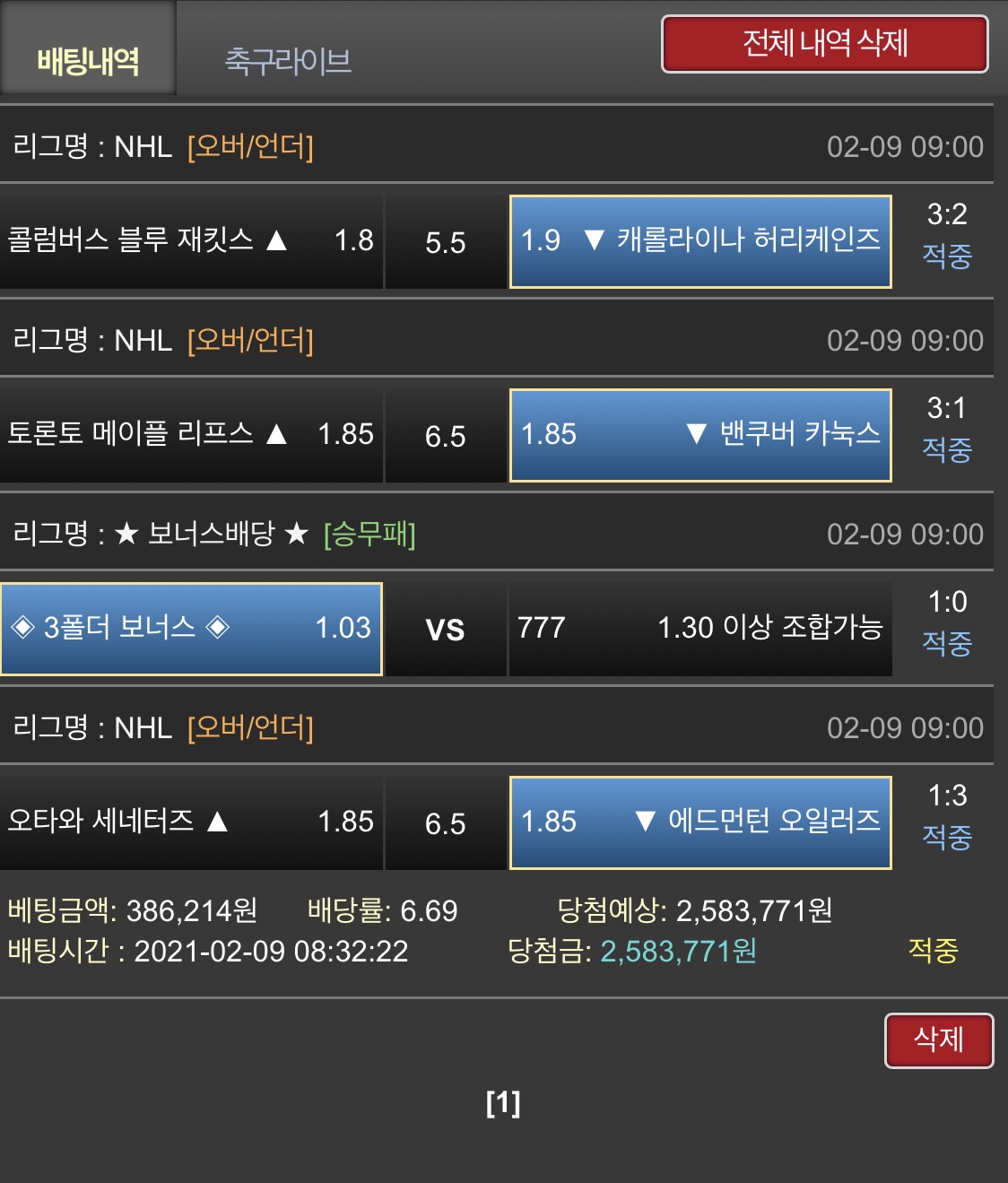This screenshot has width=1008, height=1183.
Task: Delete this bet with 삭제 button
Action: point(938,1039)
